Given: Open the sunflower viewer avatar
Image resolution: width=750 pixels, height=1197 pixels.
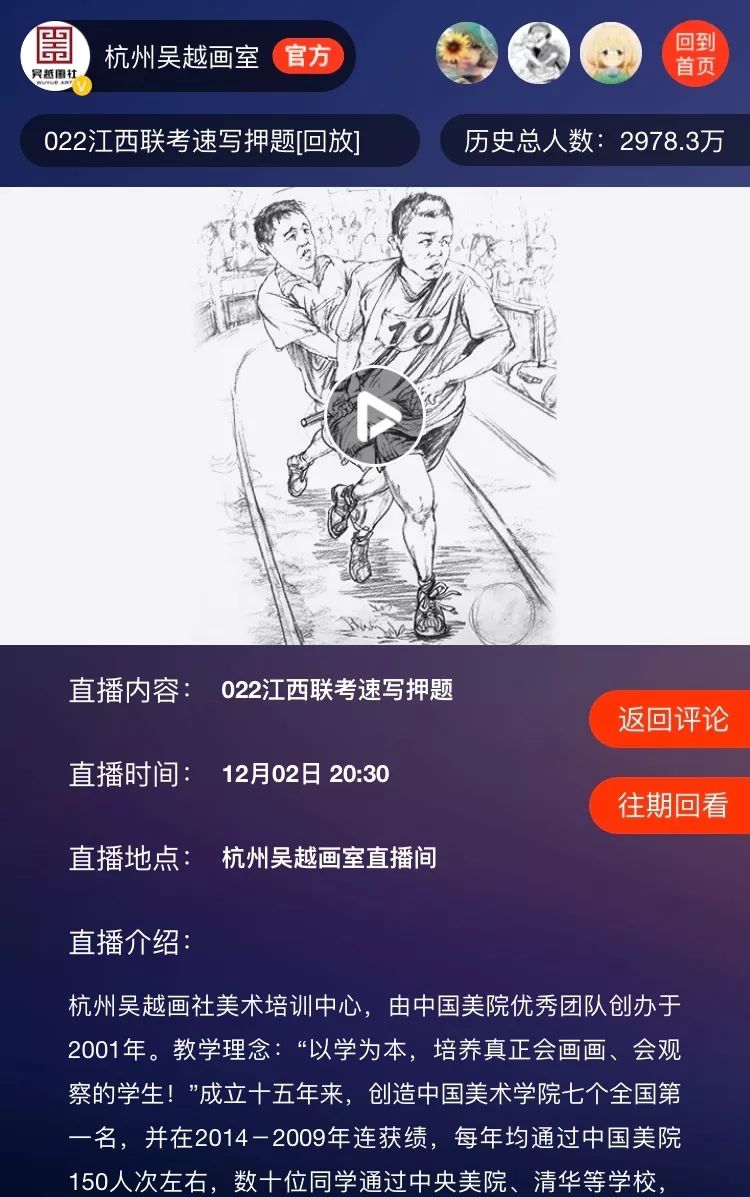Looking at the screenshot, I should (x=467, y=54).
